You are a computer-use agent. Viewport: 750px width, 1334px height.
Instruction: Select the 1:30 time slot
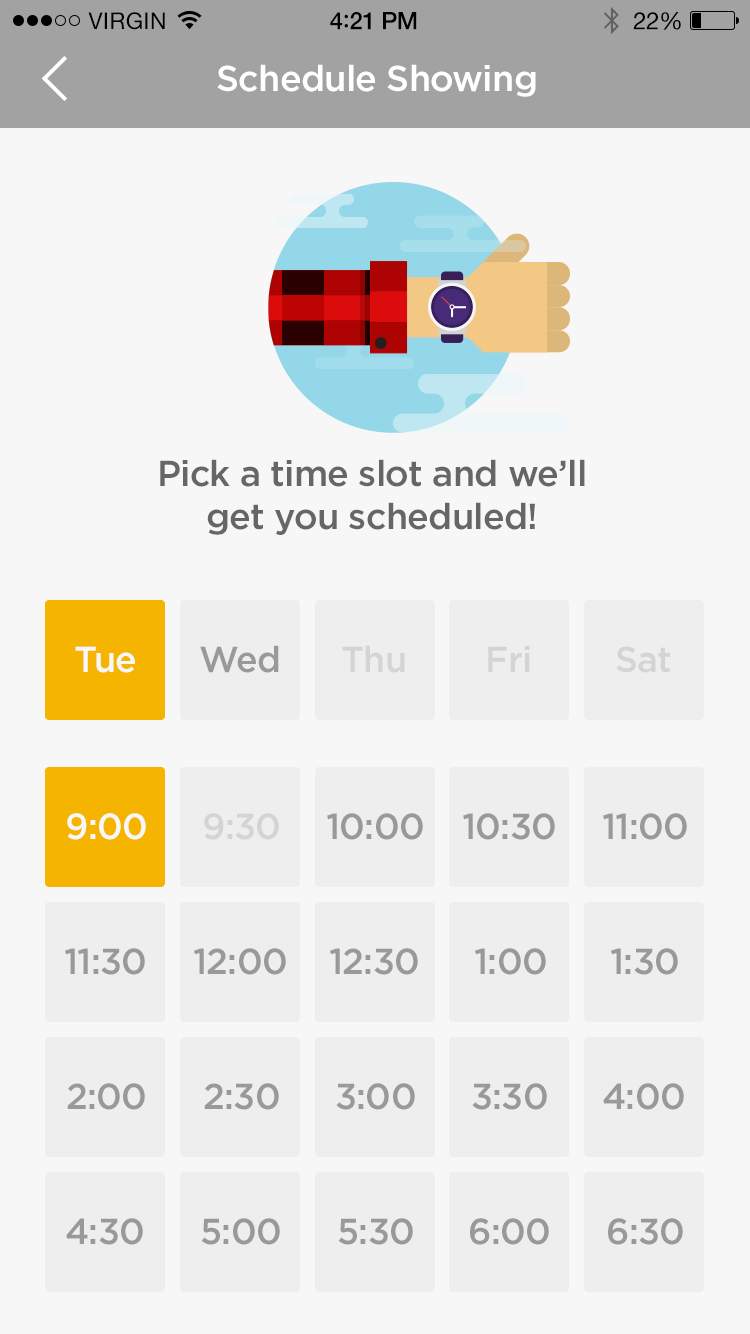tap(644, 962)
